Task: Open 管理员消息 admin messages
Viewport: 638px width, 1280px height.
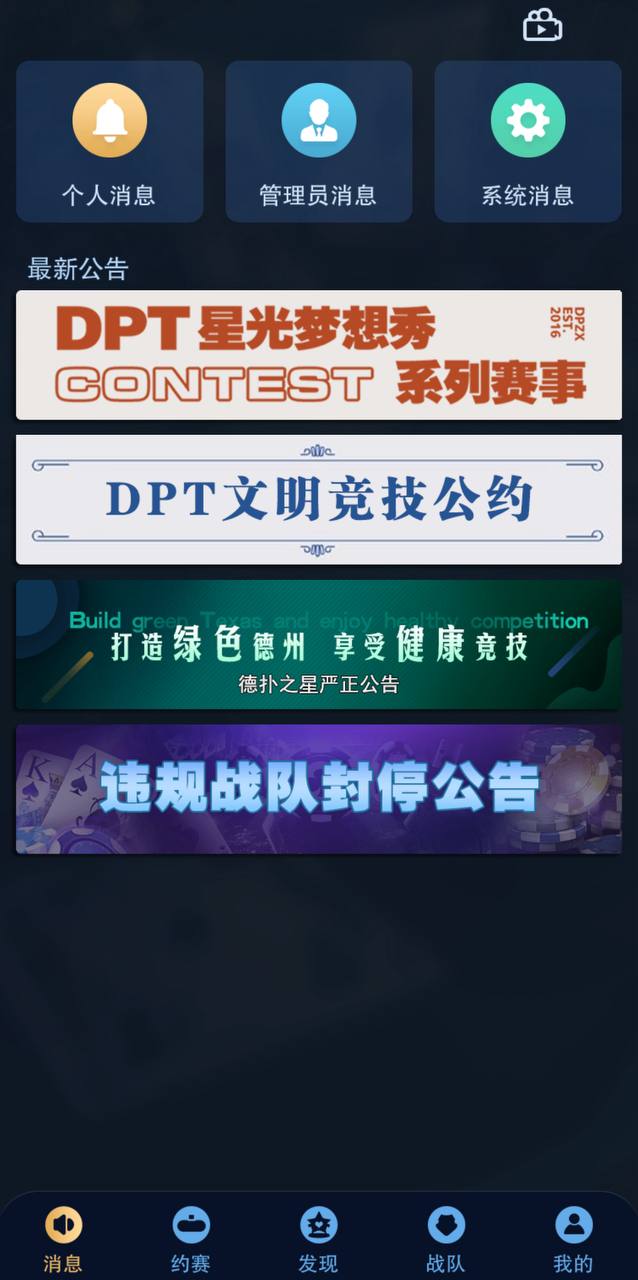Action: [x=318, y=141]
